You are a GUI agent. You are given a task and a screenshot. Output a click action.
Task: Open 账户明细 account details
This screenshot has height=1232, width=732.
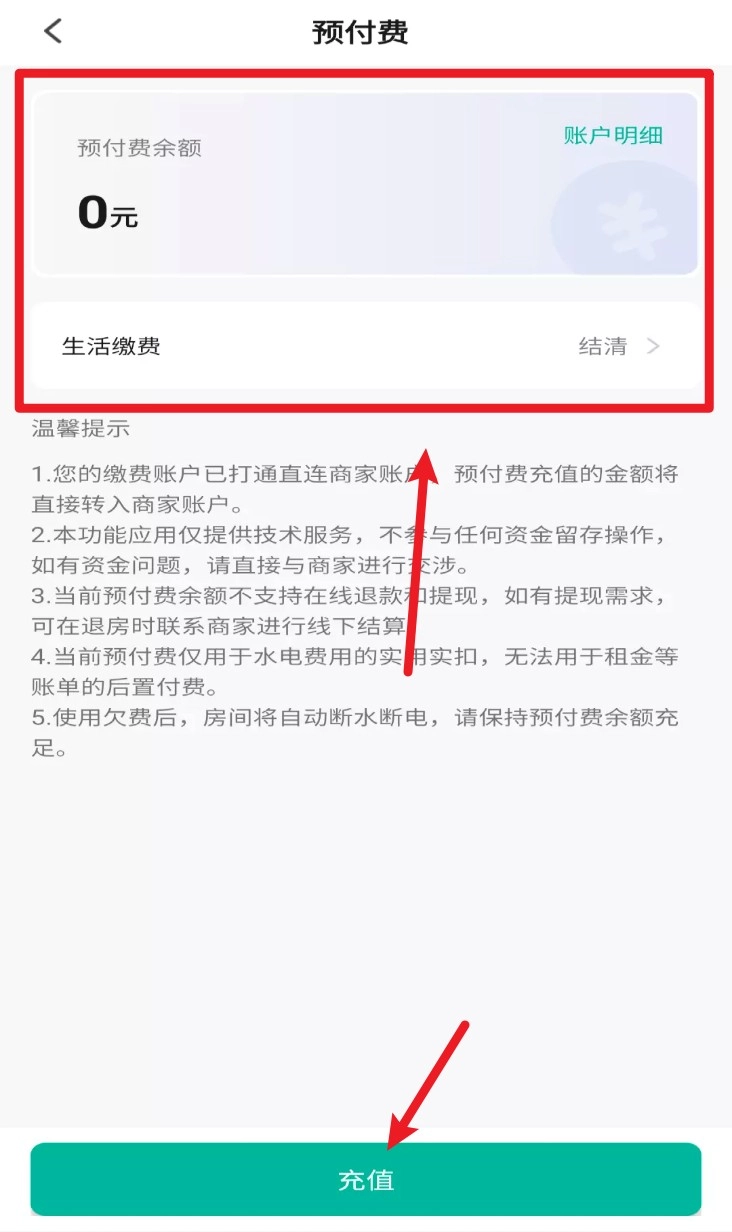(x=613, y=136)
